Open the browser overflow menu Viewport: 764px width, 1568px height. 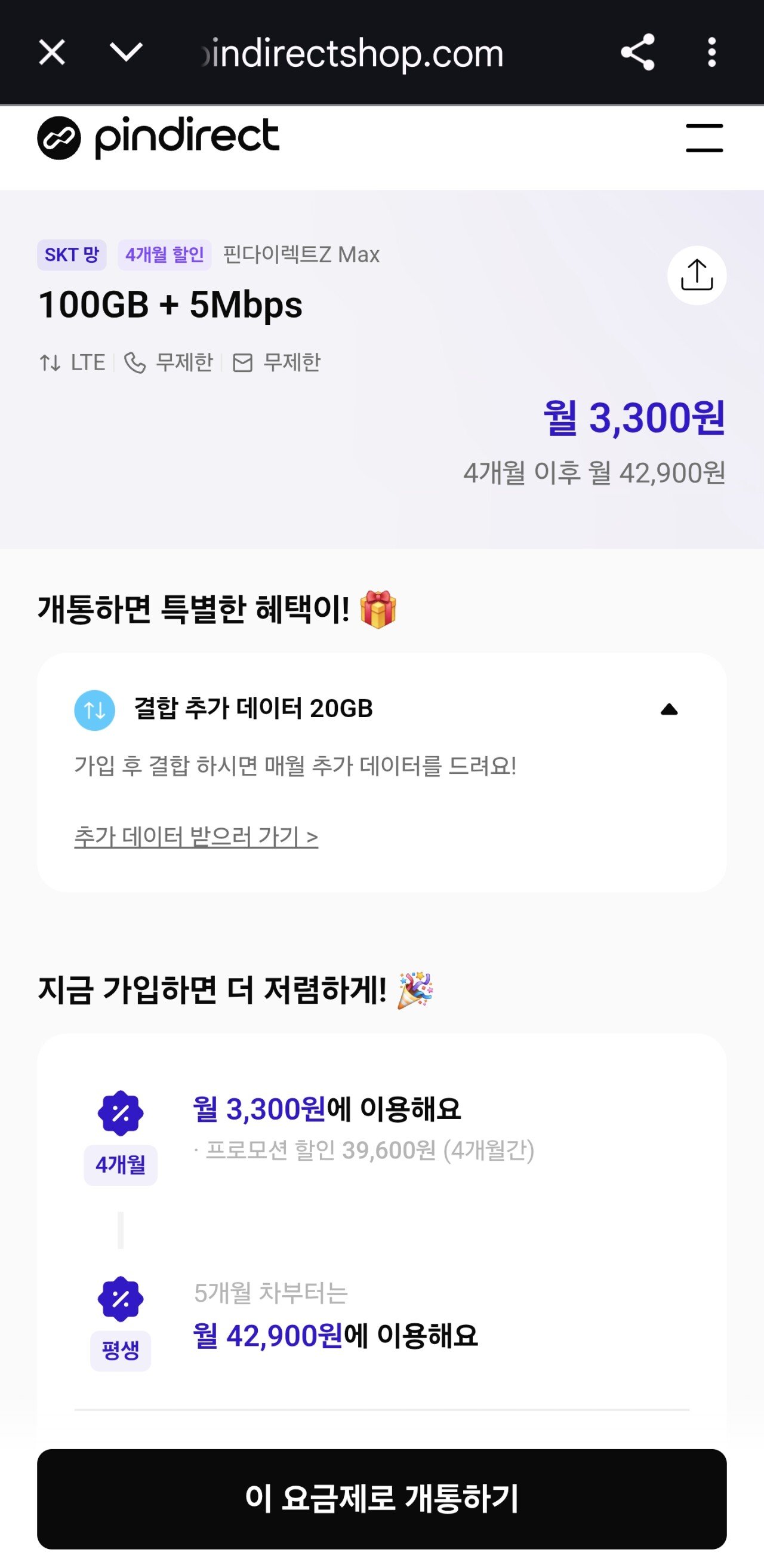point(711,53)
